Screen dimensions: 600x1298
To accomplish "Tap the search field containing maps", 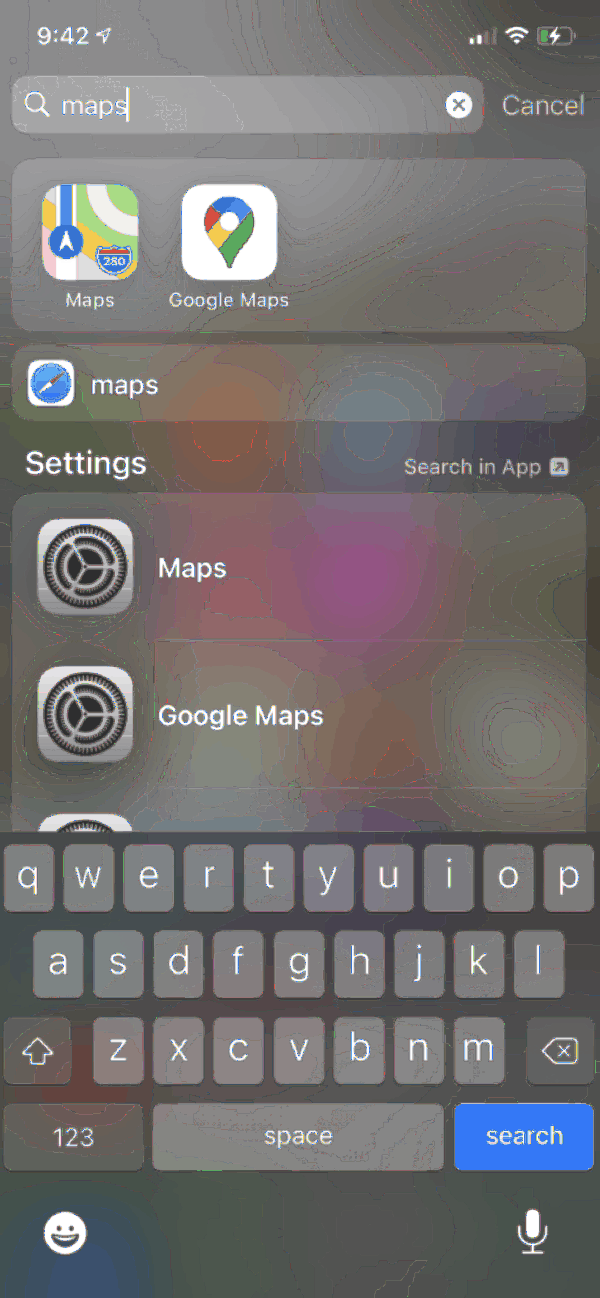I will coord(247,105).
